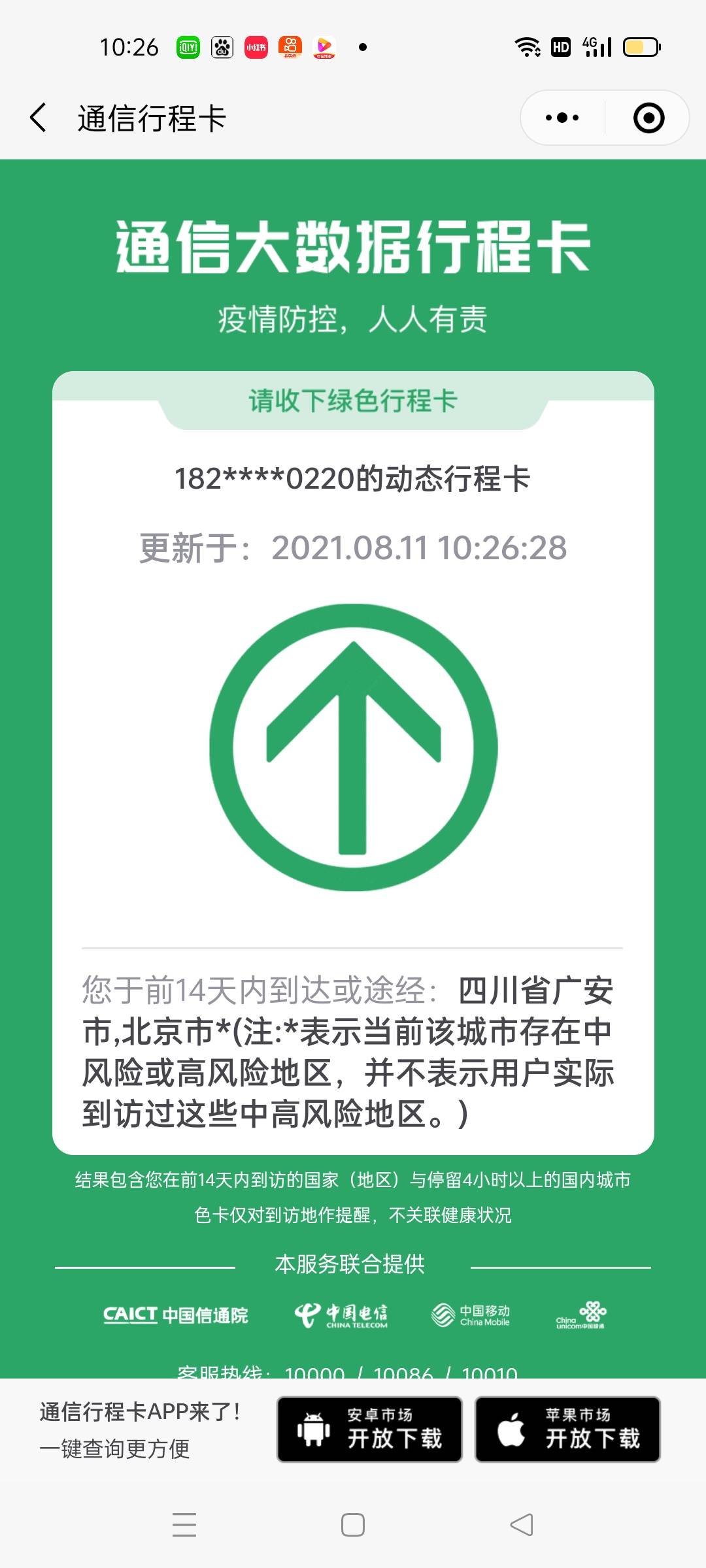The image size is (706, 1568).
Task: Go back from the 通信行程卡 page
Action: click(x=39, y=118)
